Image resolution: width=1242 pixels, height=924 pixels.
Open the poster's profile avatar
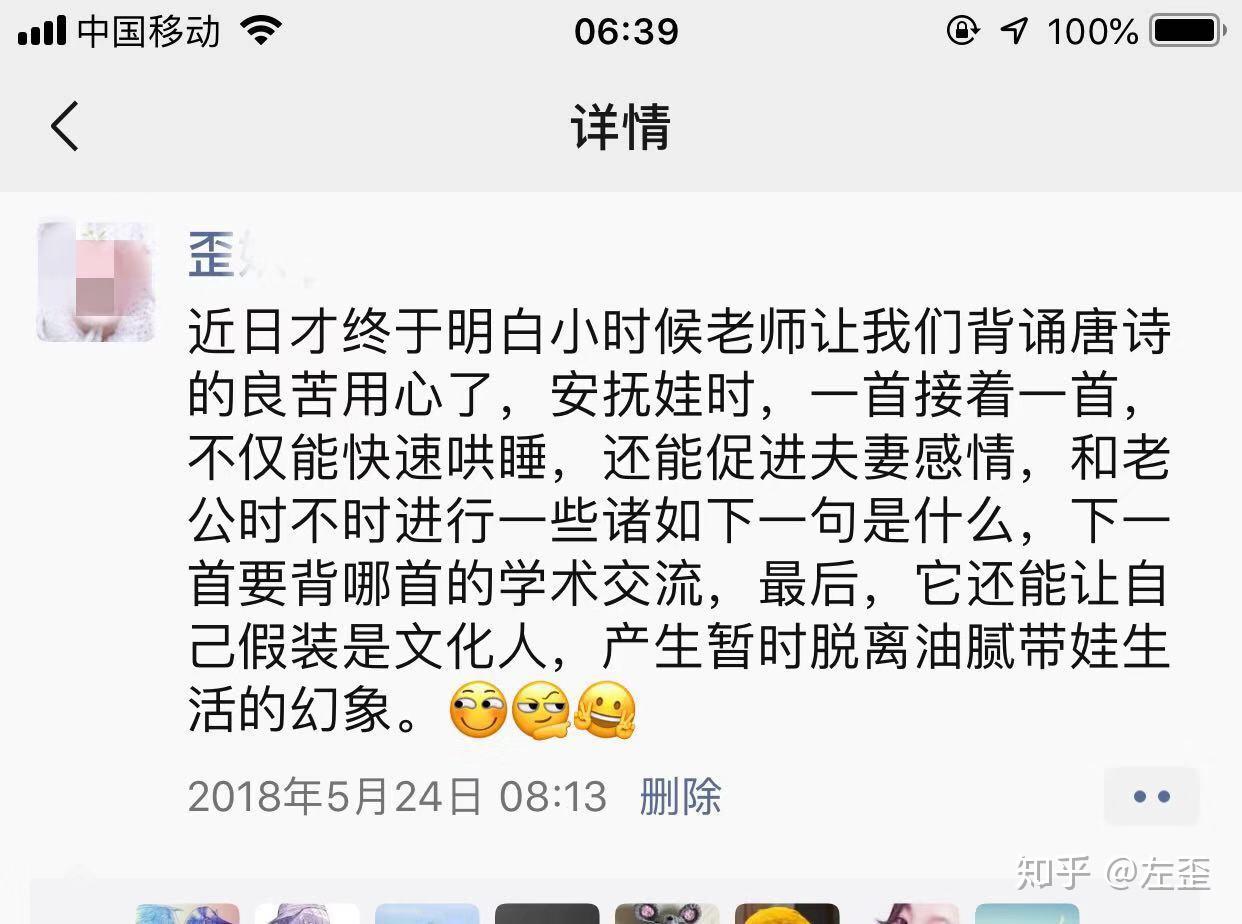[x=96, y=282]
